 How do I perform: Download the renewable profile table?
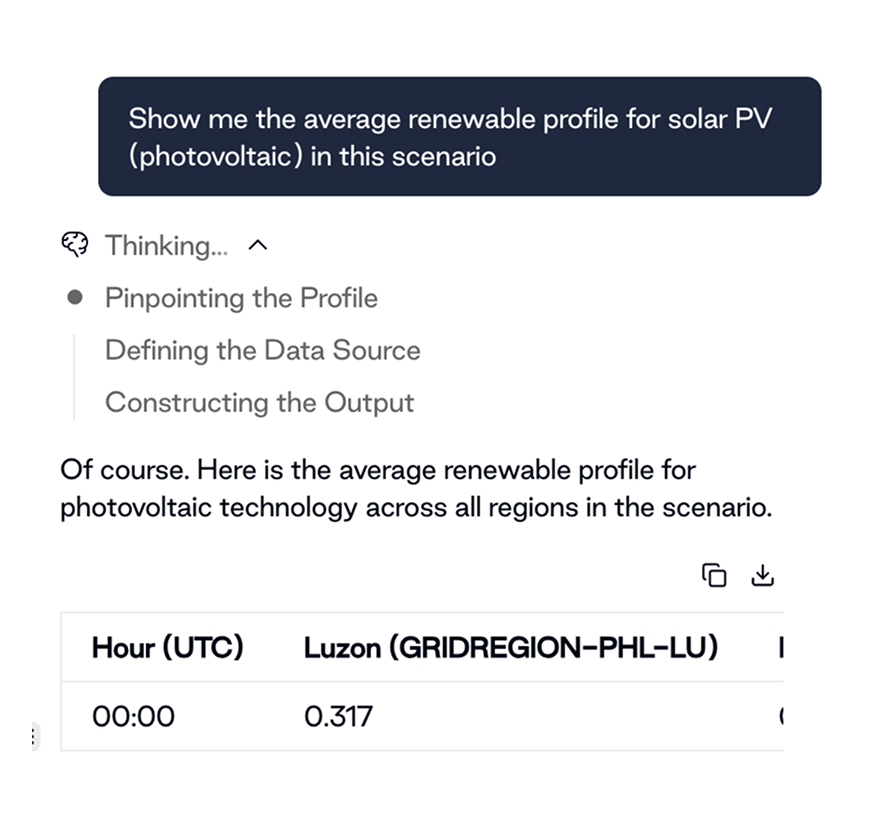tap(762, 575)
